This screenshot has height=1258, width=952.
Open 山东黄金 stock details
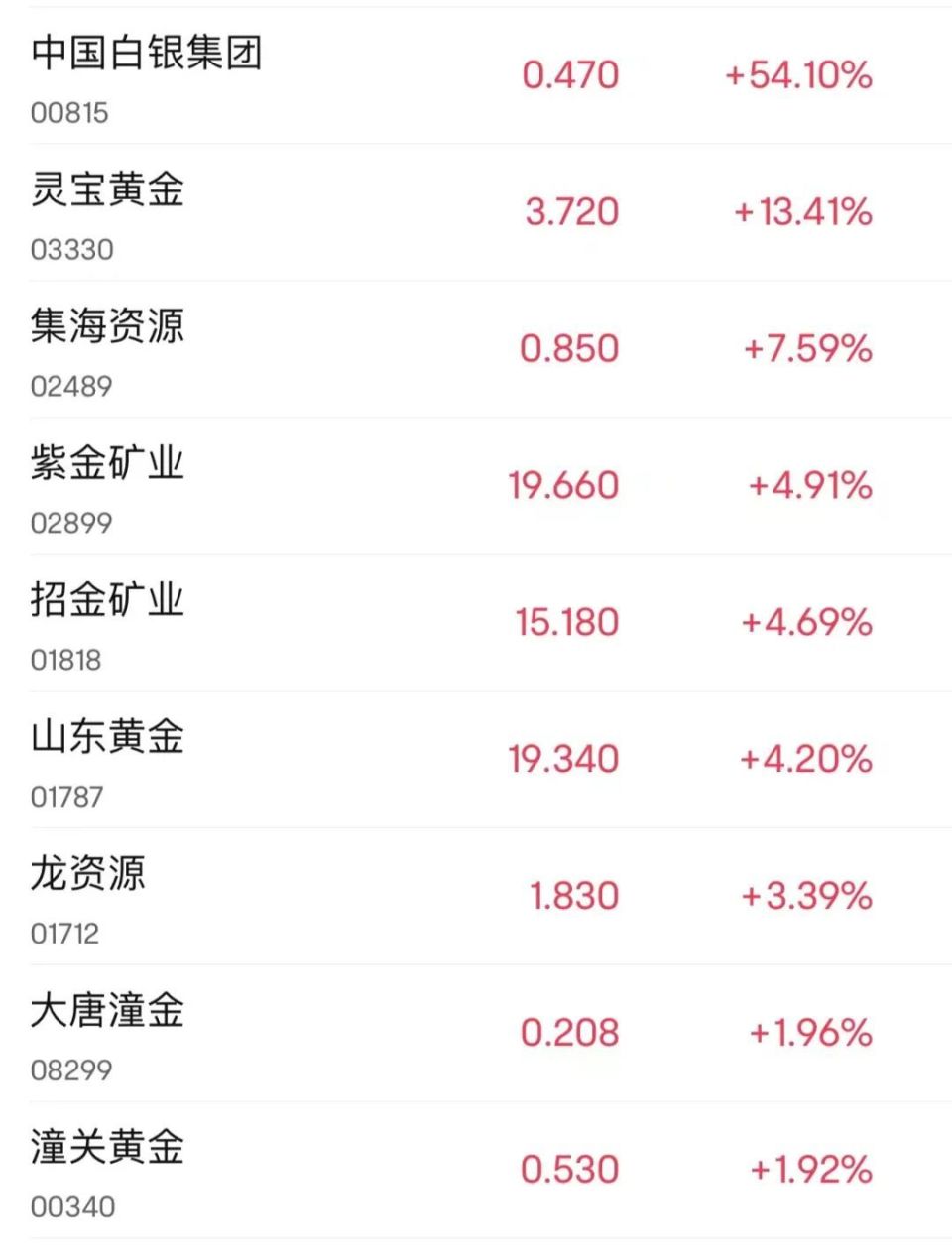tap(104, 739)
